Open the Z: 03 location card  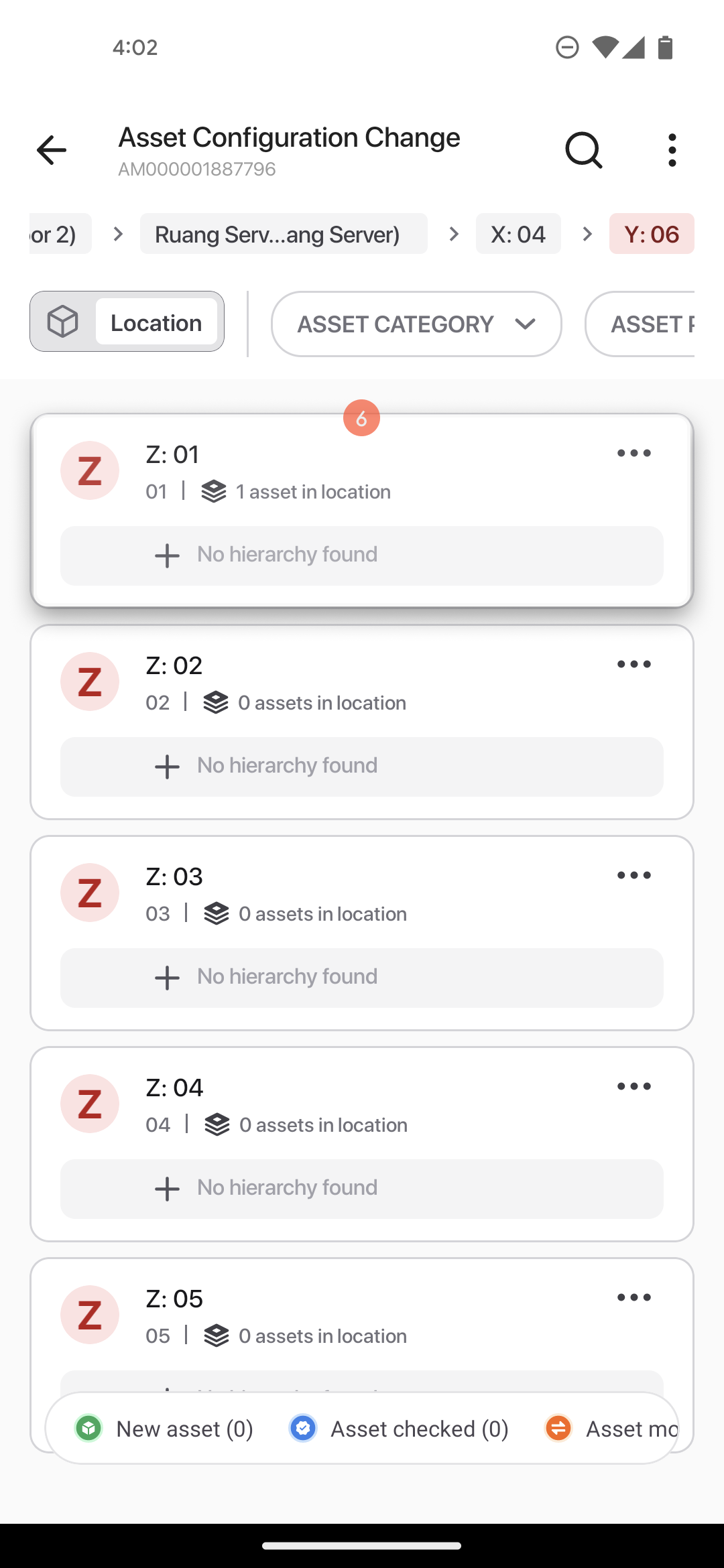[362, 933]
